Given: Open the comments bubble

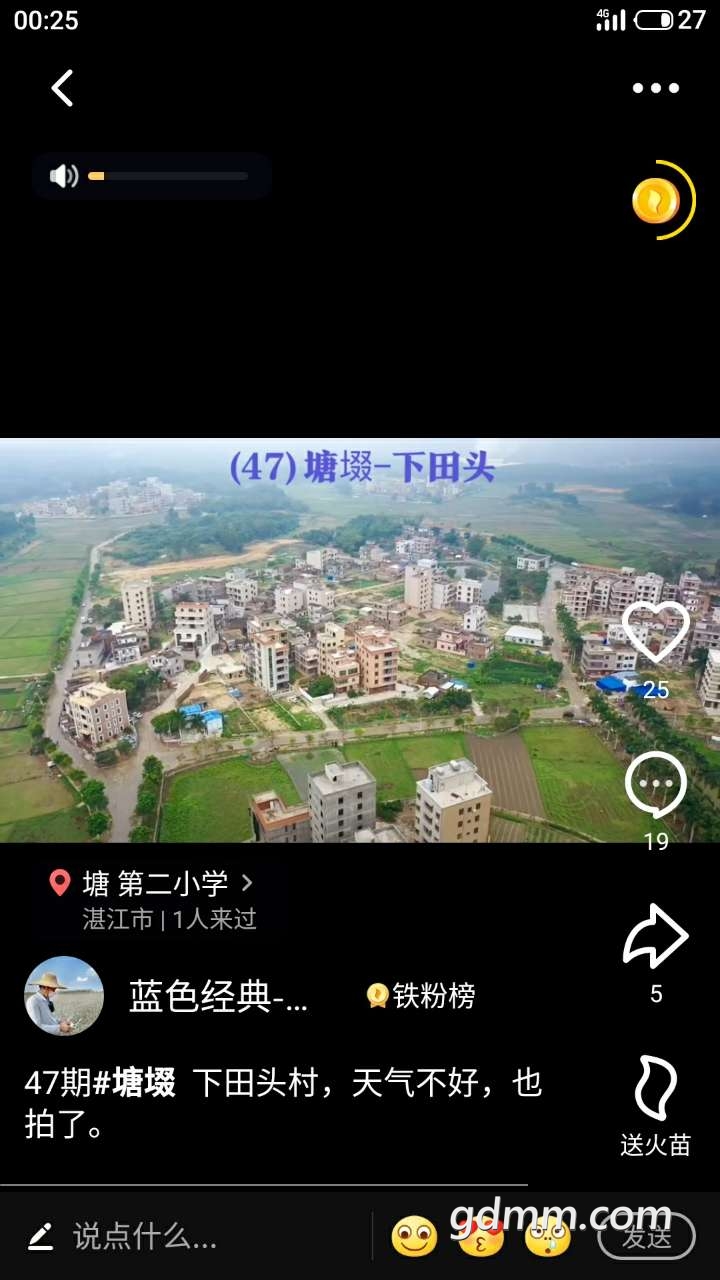Looking at the screenshot, I should click(656, 786).
